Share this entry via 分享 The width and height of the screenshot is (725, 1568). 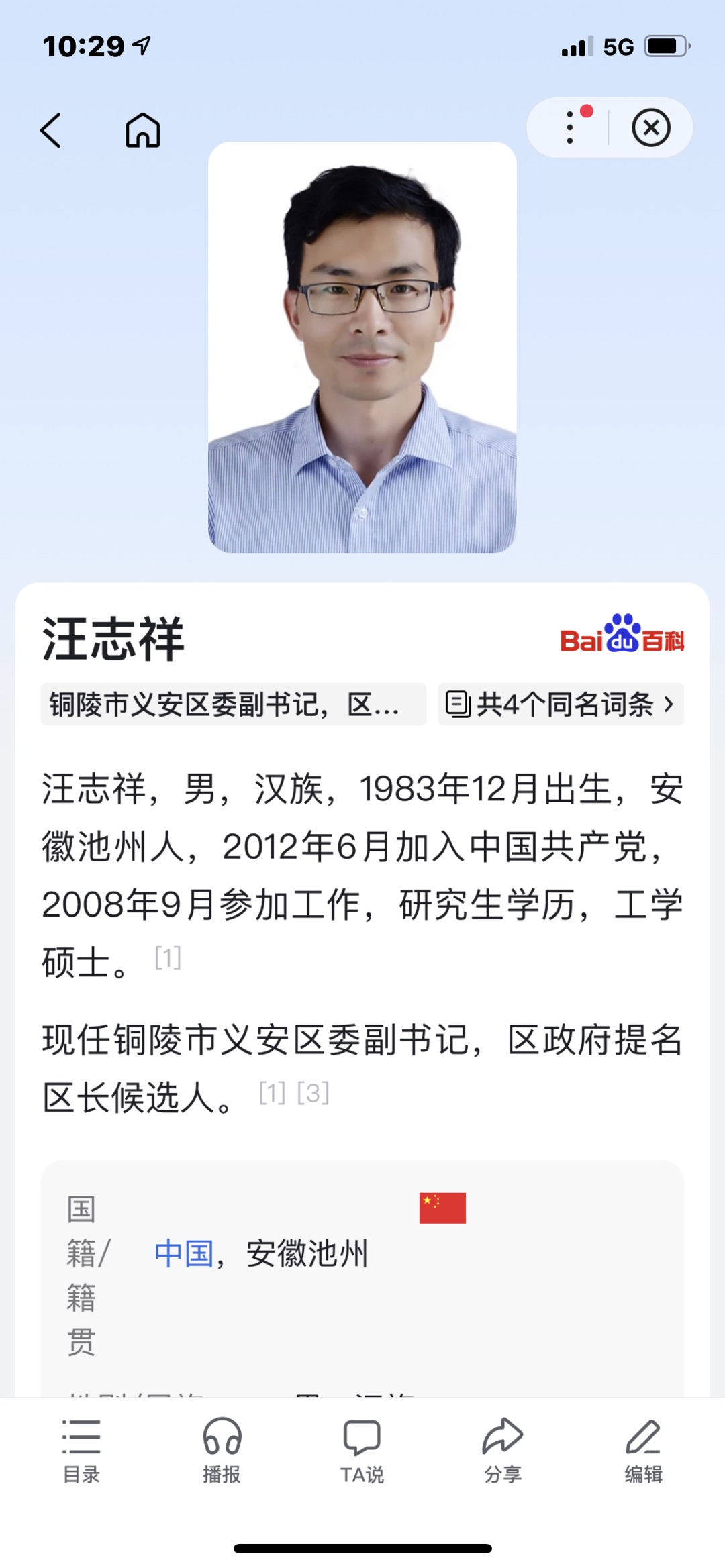click(502, 1451)
